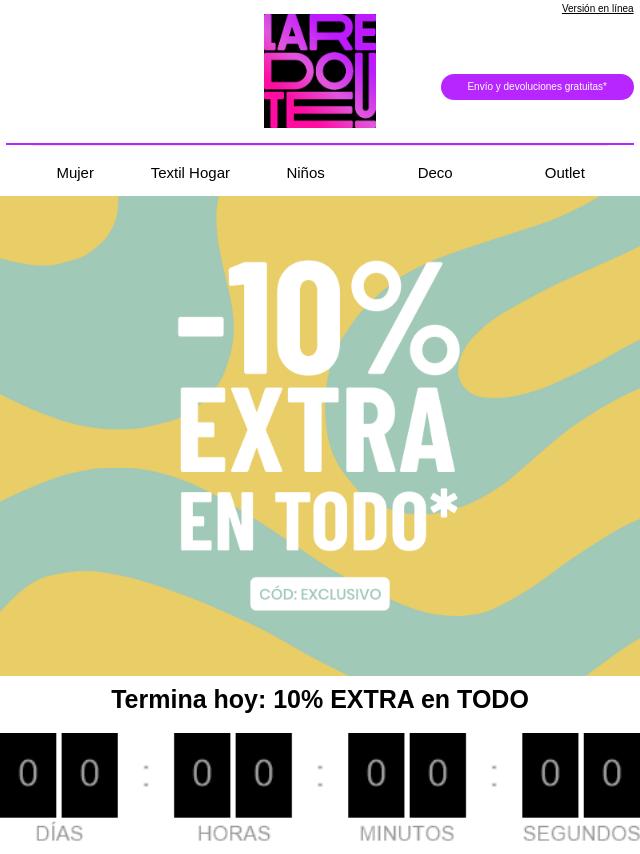Visit the Outlet category
640x854 pixels.
click(564, 173)
